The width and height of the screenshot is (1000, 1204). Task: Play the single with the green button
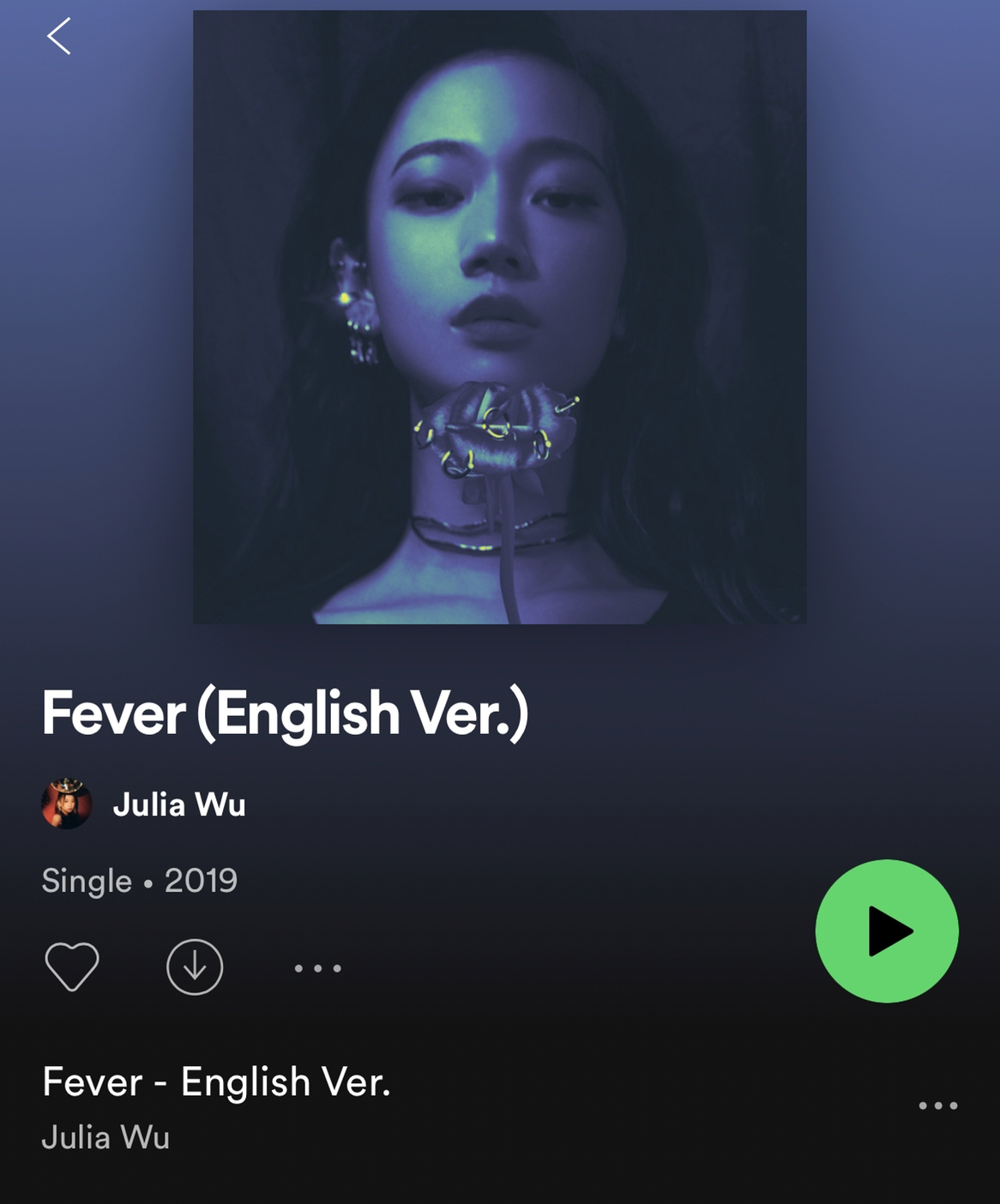(886, 930)
